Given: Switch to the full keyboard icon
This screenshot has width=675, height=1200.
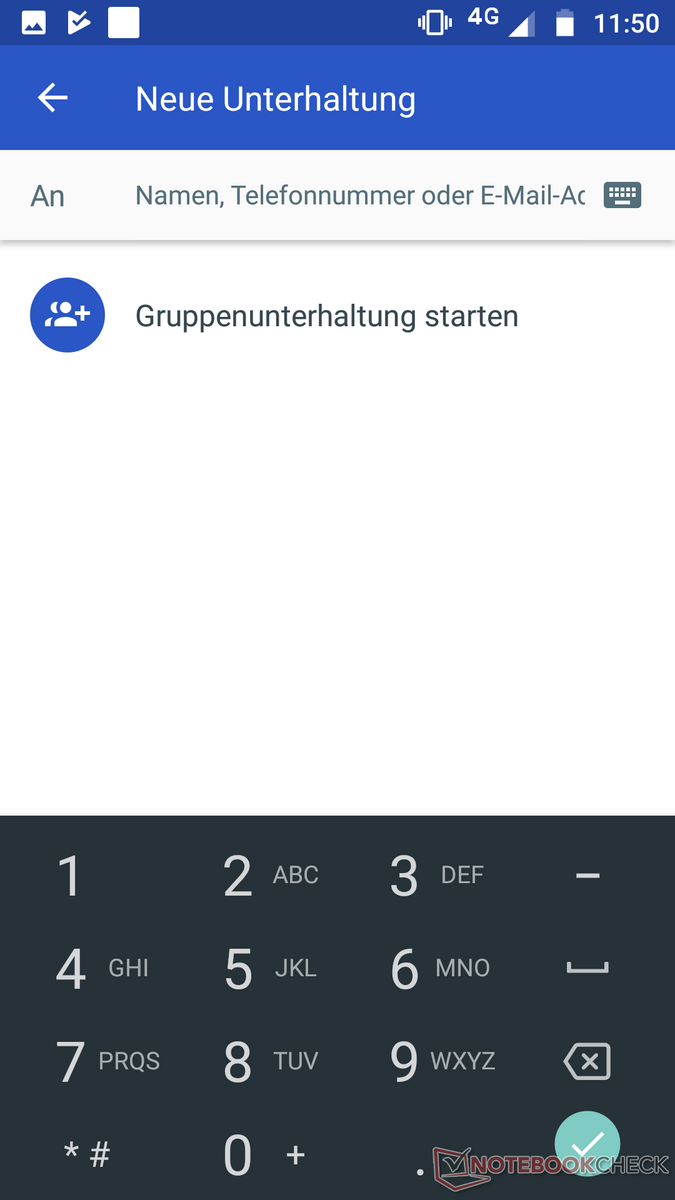Looking at the screenshot, I should point(622,195).
